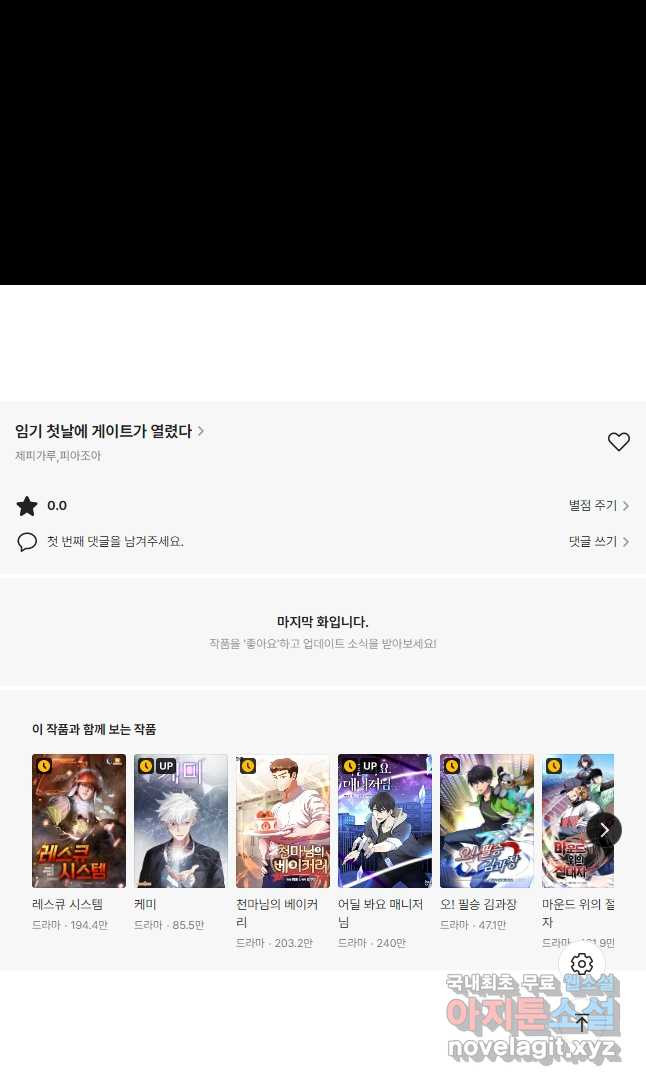This screenshot has height=1086, width=646.
Task: Open the 어딜 봐요 매니저님 webtoon card
Action: point(385,821)
